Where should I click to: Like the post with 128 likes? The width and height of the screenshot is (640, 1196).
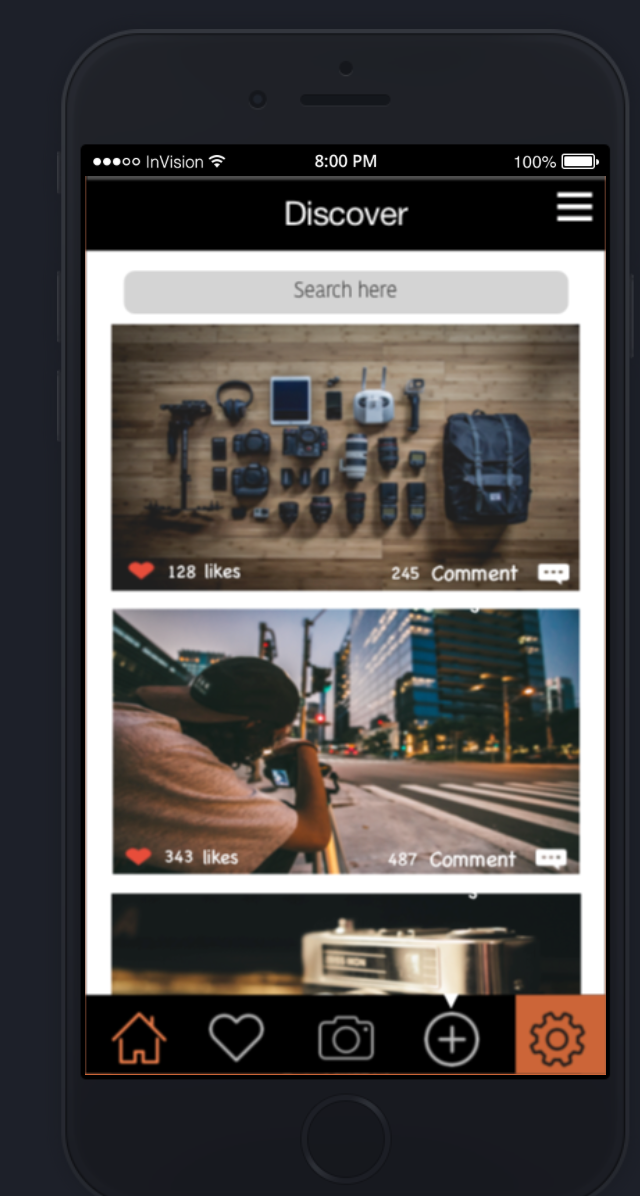tap(142, 571)
